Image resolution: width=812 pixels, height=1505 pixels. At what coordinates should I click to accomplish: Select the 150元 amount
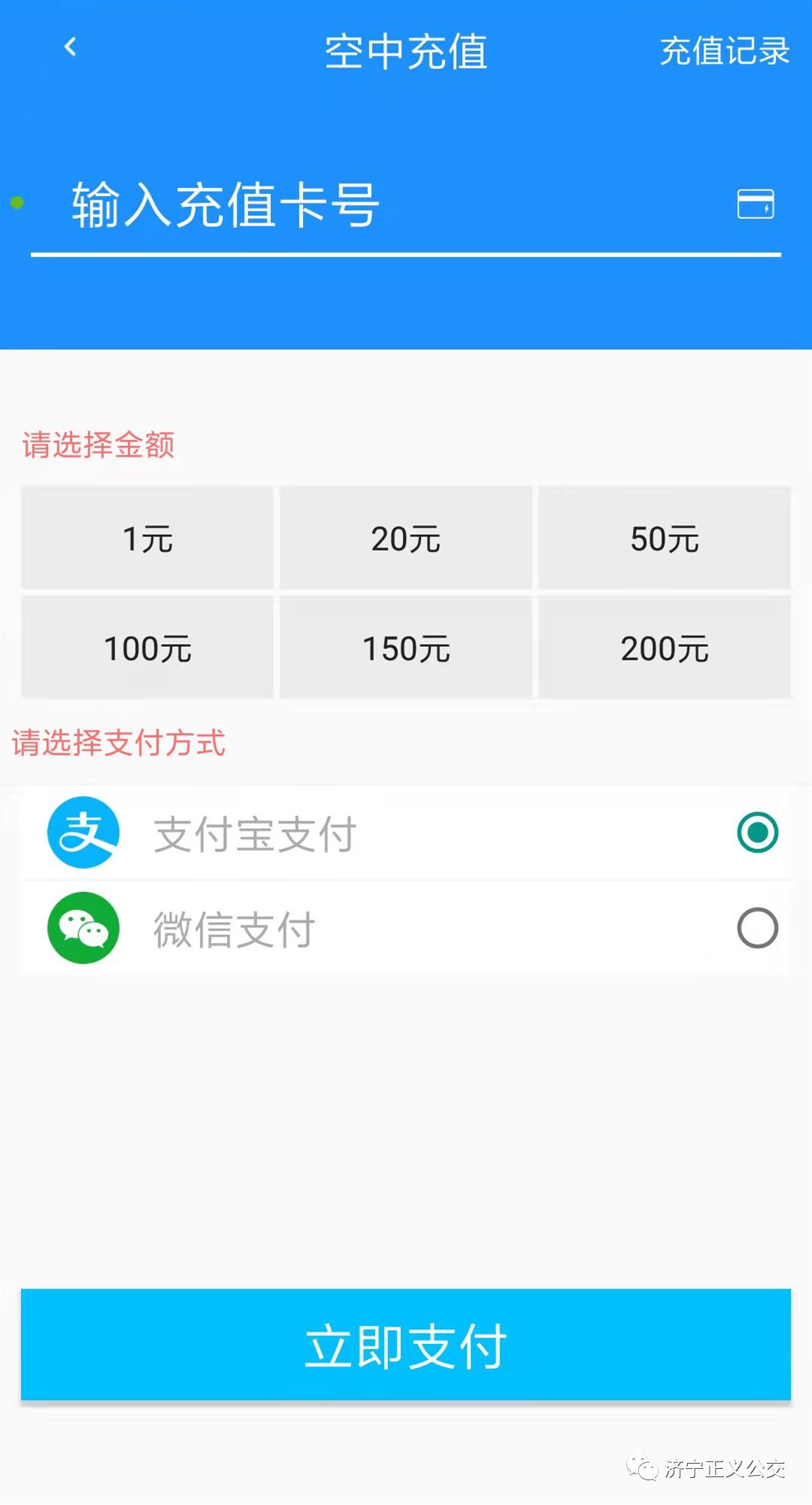[406, 648]
